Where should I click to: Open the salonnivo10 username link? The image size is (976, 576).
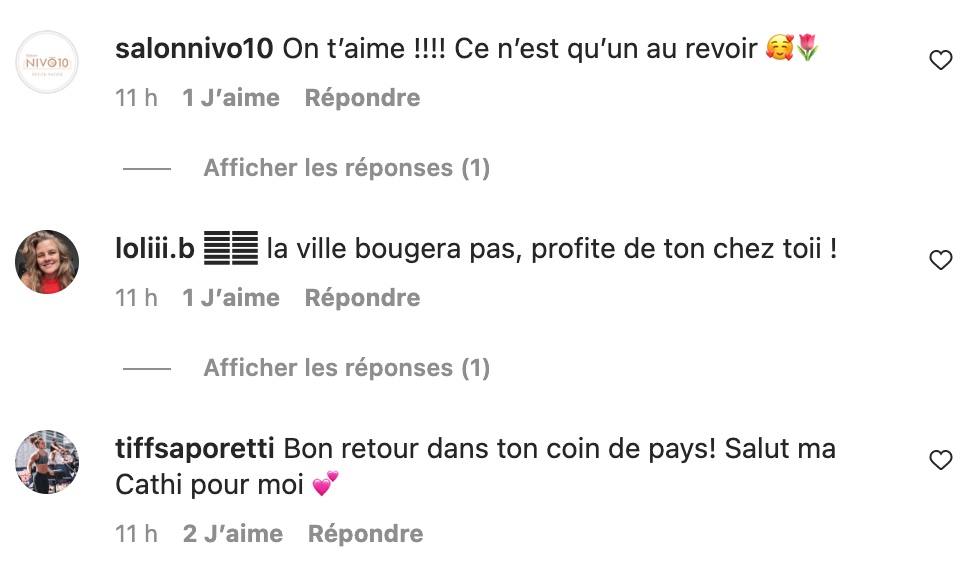pyautogui.click(x=194, y=49)
